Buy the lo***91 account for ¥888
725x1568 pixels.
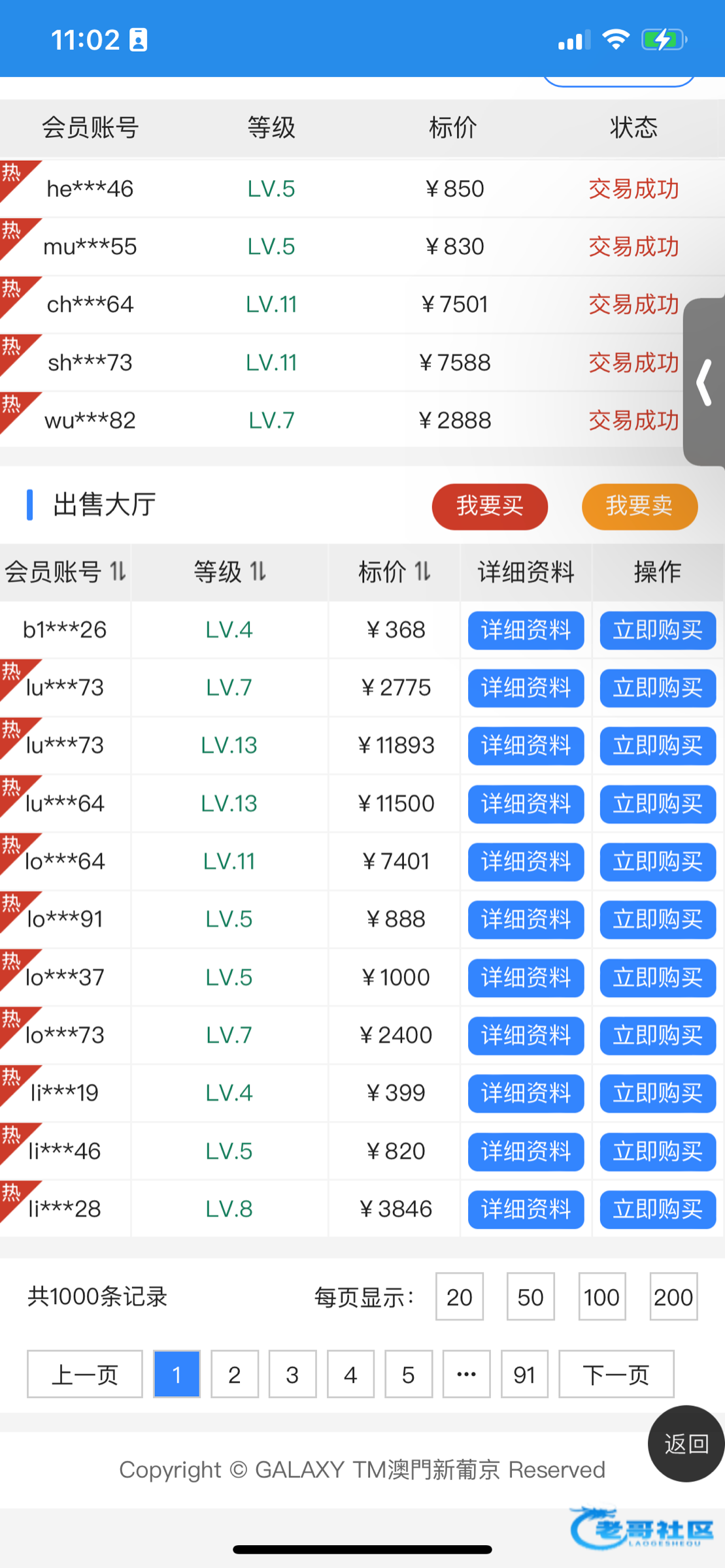coord(658,919)
